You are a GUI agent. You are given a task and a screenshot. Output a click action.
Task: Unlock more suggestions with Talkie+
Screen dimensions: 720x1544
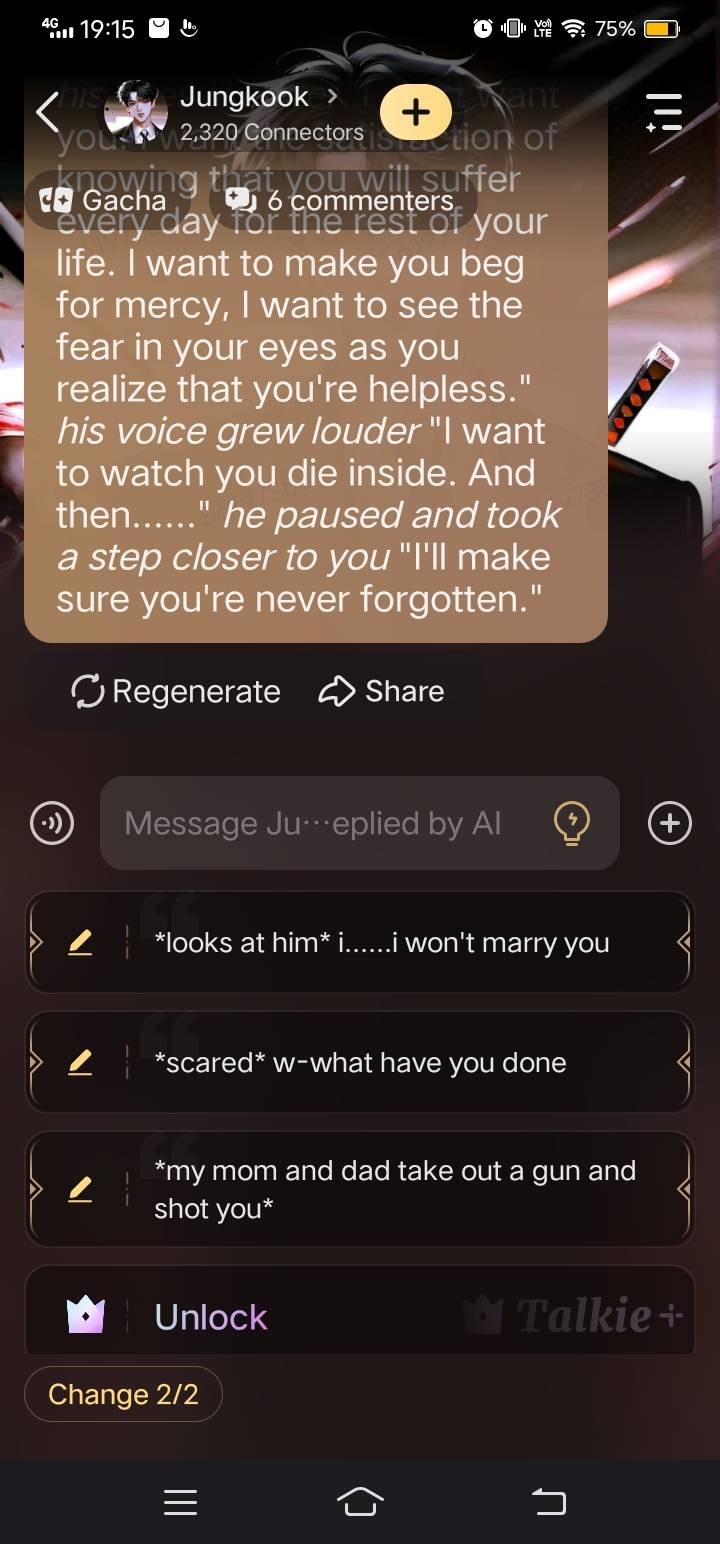tap(360, 1316)
